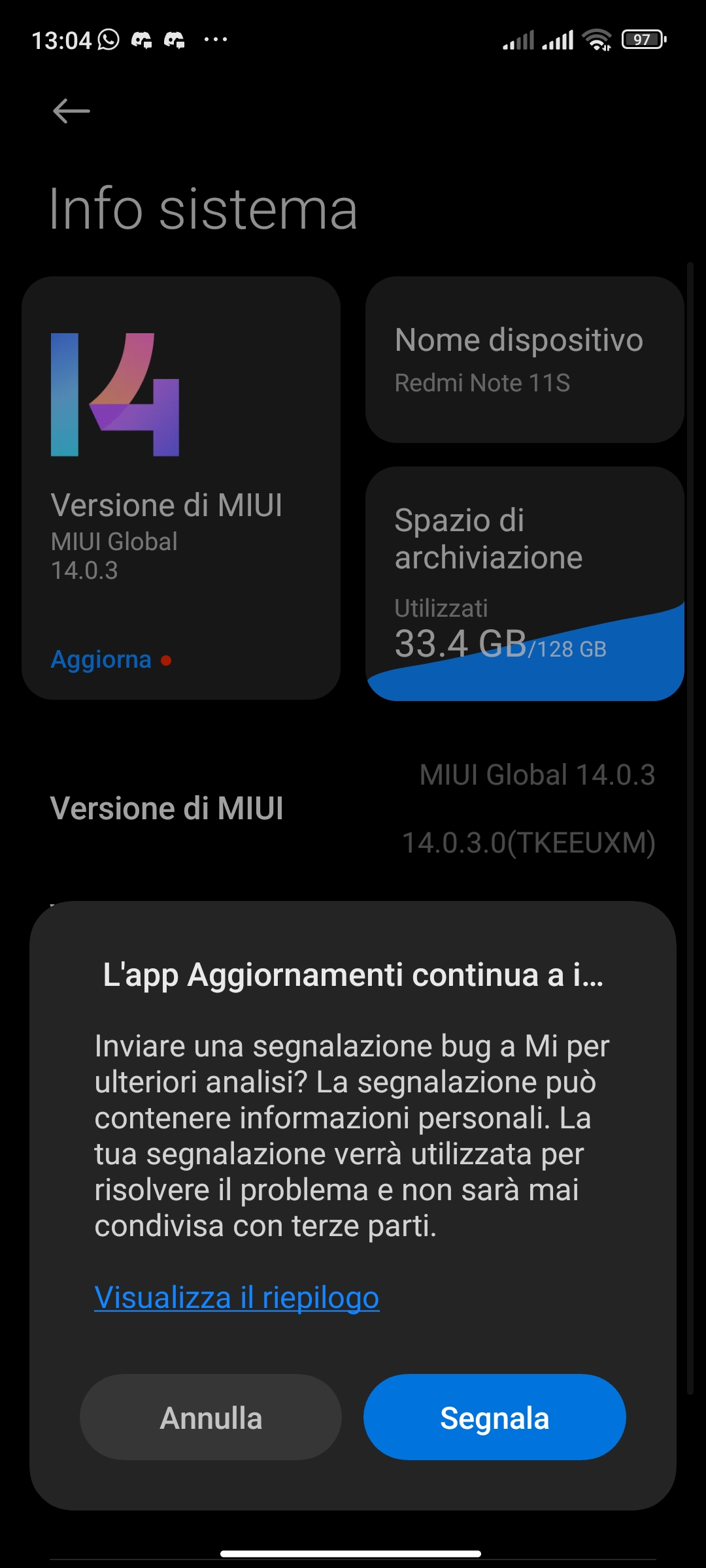Open the Nome dispositivo card

click(525, 360)
